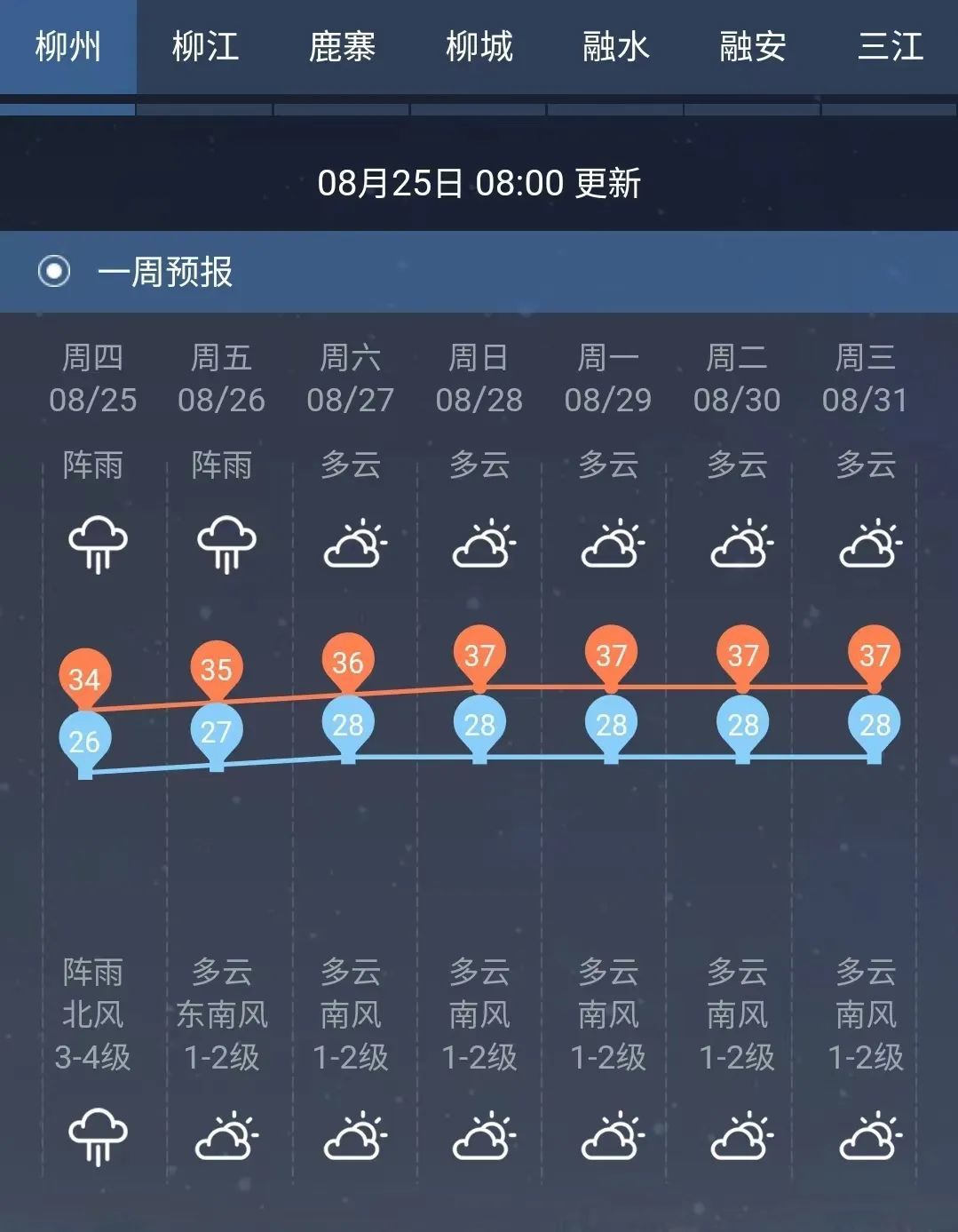Switch to the 柳江 city tab

point(205,46)
